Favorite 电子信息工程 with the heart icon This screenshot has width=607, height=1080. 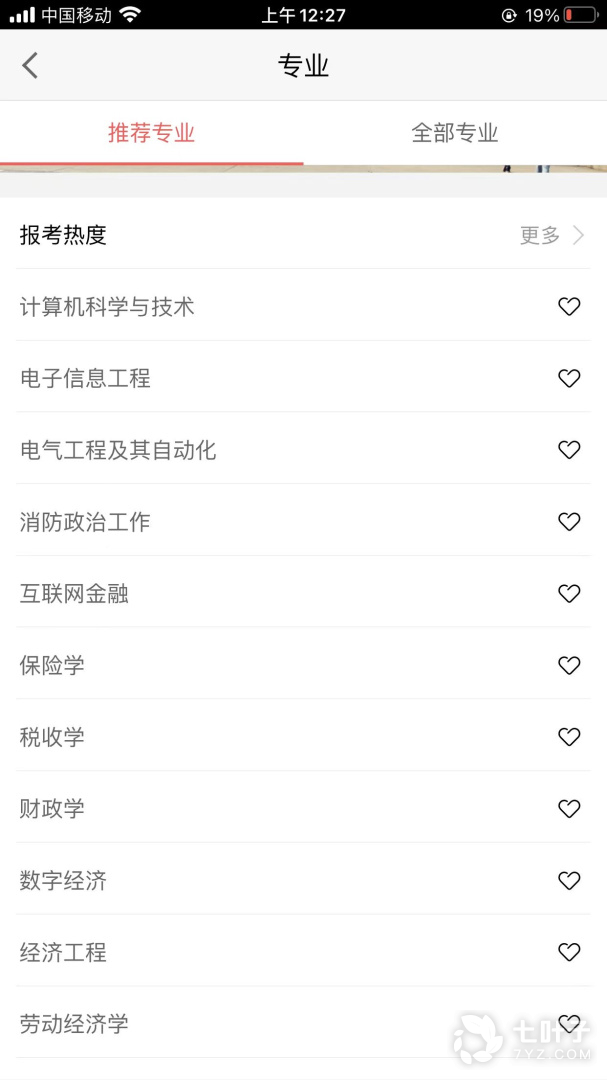tap(569, 379)
